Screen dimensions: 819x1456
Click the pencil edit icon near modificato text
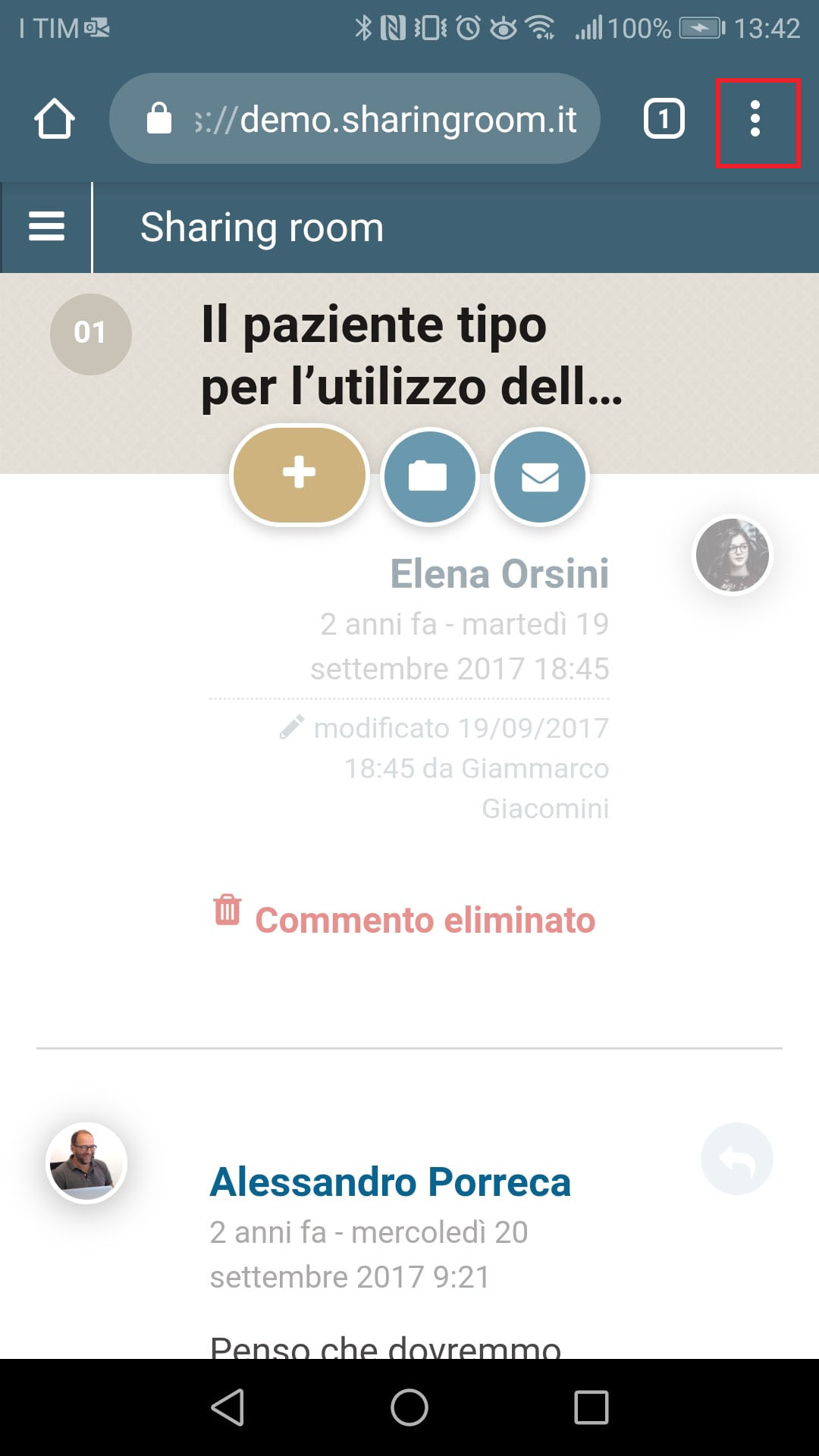pos(291,726)
